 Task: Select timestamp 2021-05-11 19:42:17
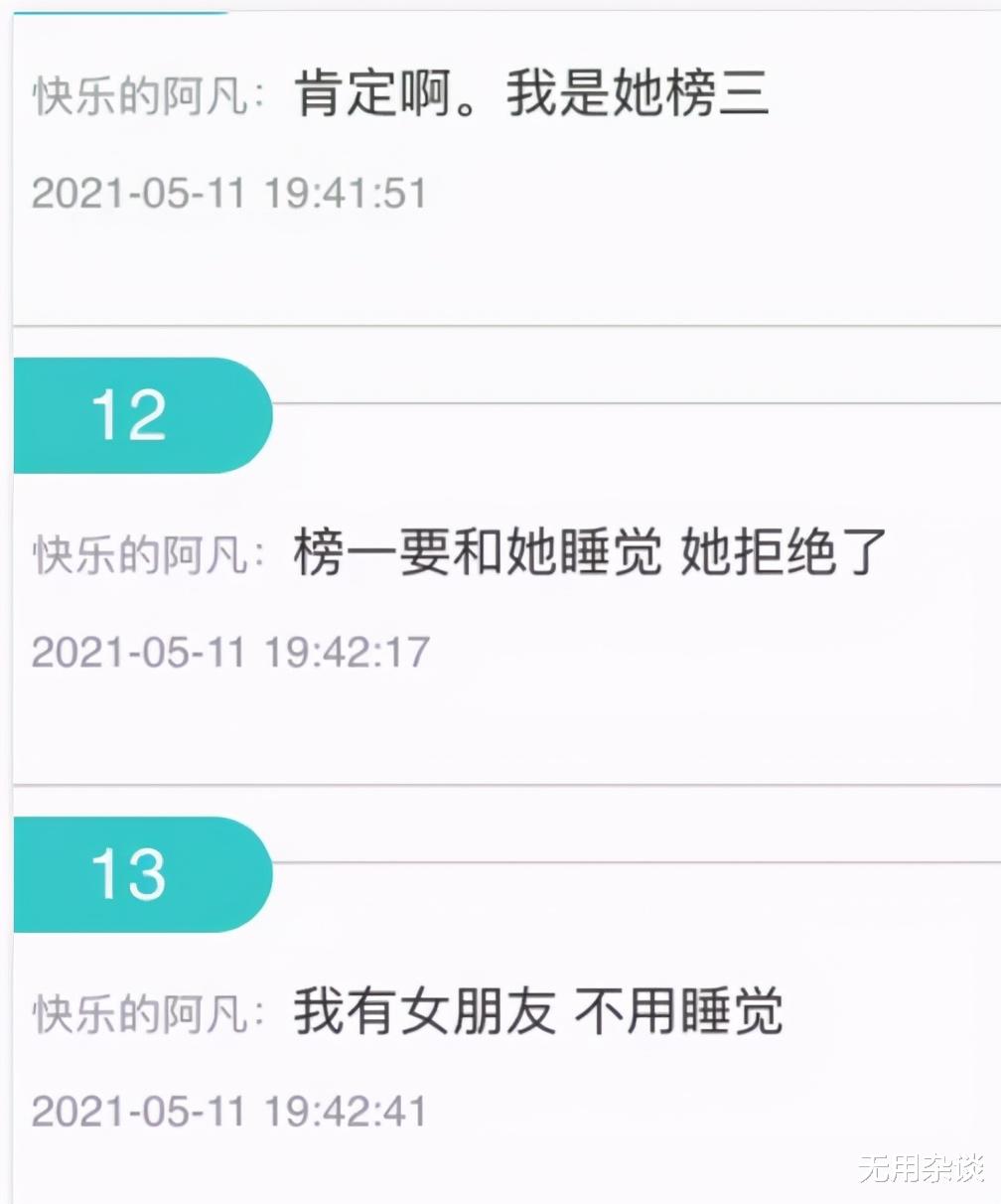click(x=230, y=653)
